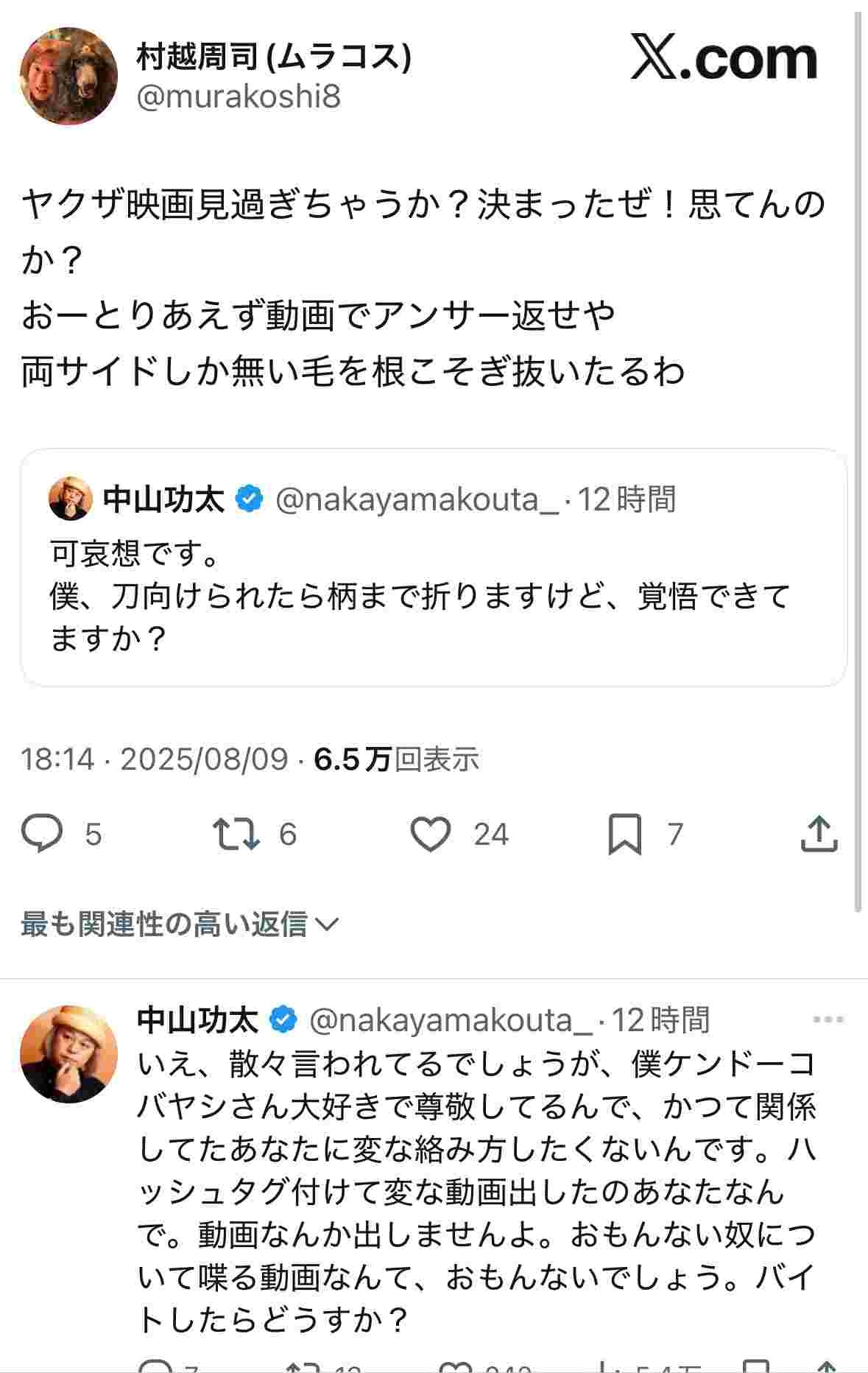868x1373 pixels.
Task: Open 村越周司's profile picture
Action: [x=68, y=77]
